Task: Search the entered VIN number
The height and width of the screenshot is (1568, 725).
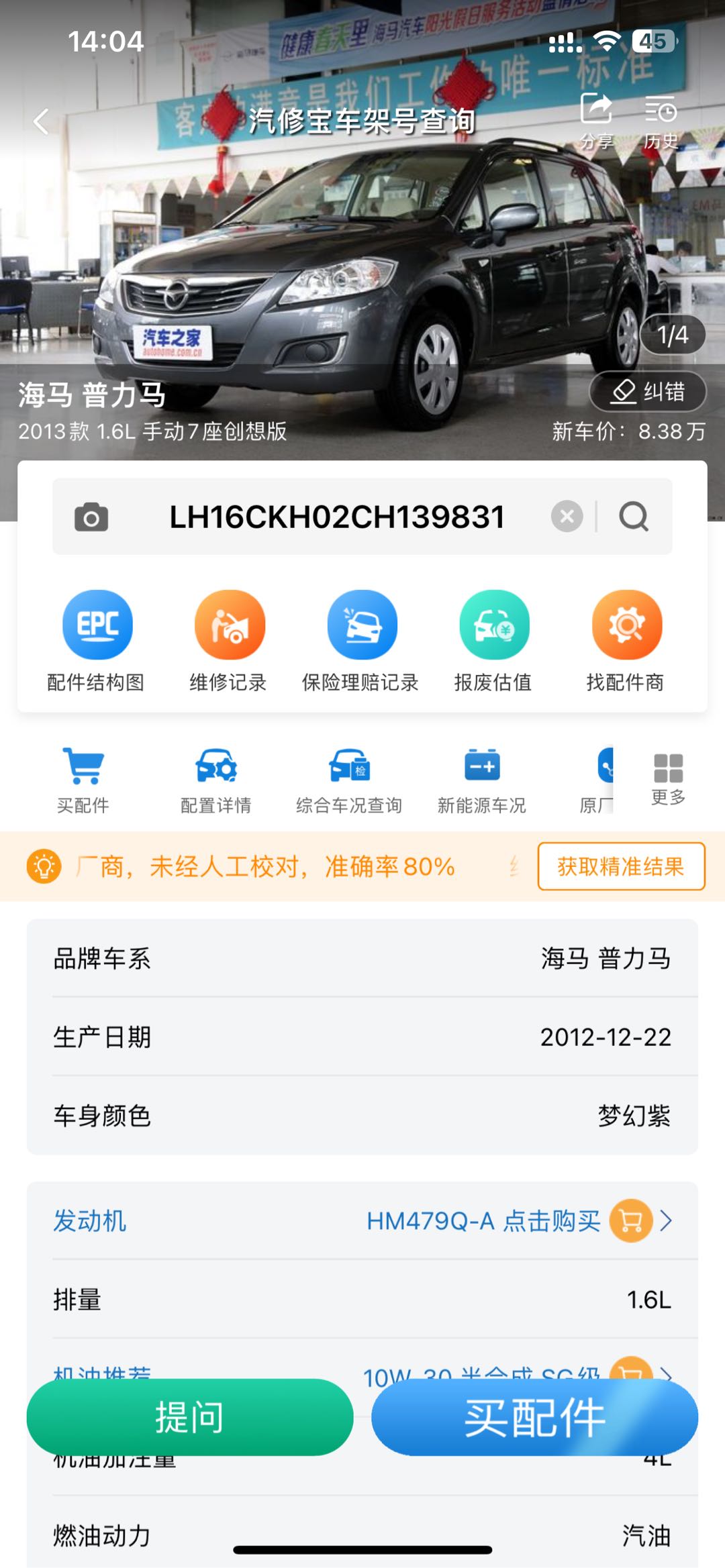Action: pyautogui.click(x=634, y=517)
